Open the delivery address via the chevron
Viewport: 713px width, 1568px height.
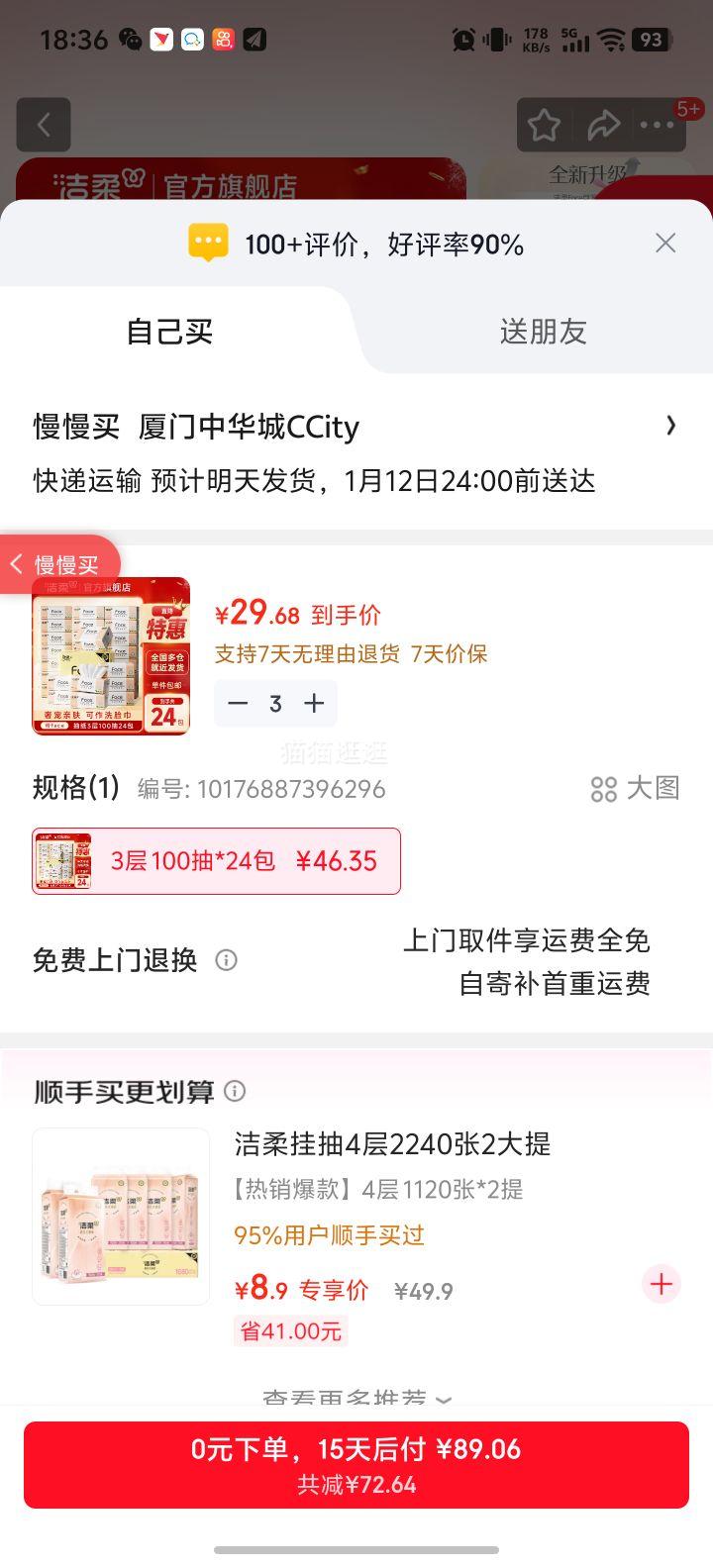(x=671, y=426)
